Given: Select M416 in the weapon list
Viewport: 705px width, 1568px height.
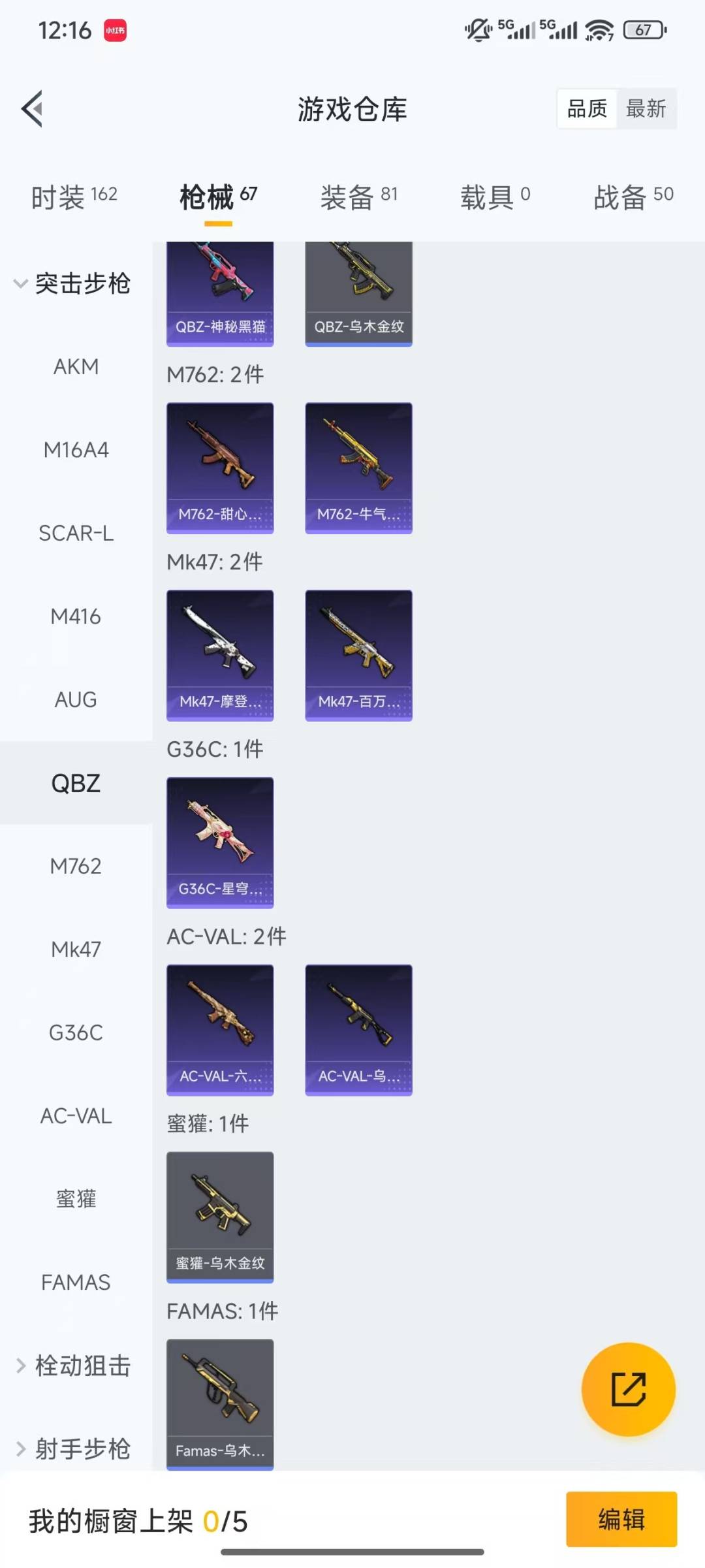Looking at the screenshot, I should point(76,616).
